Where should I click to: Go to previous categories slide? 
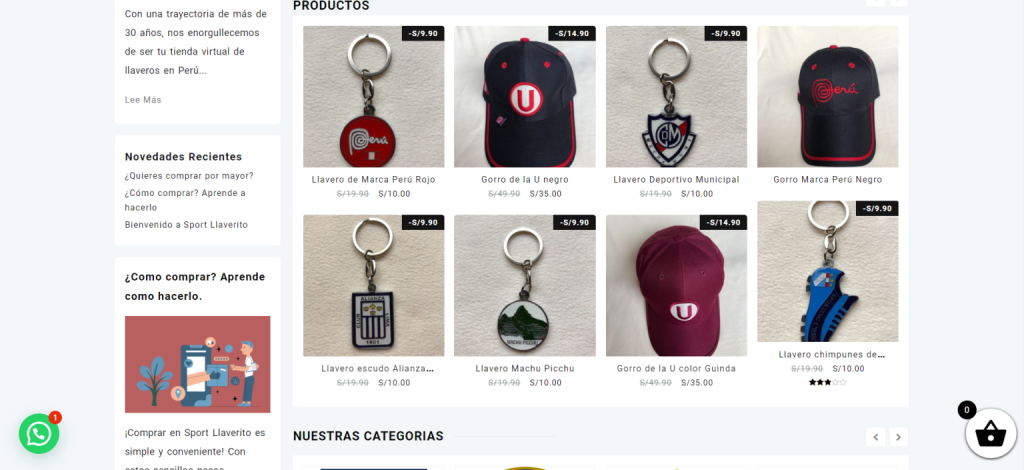click(876, 437)
